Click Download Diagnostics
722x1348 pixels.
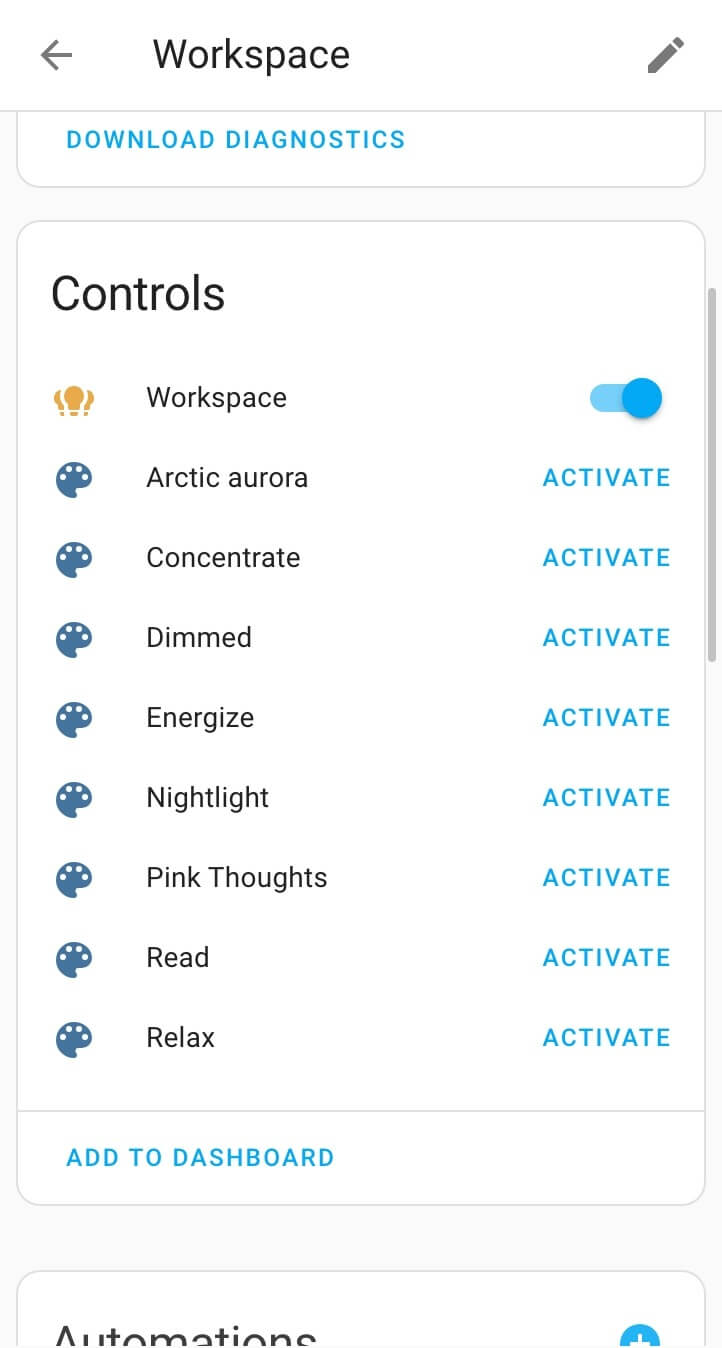click(x=236, y=139)
